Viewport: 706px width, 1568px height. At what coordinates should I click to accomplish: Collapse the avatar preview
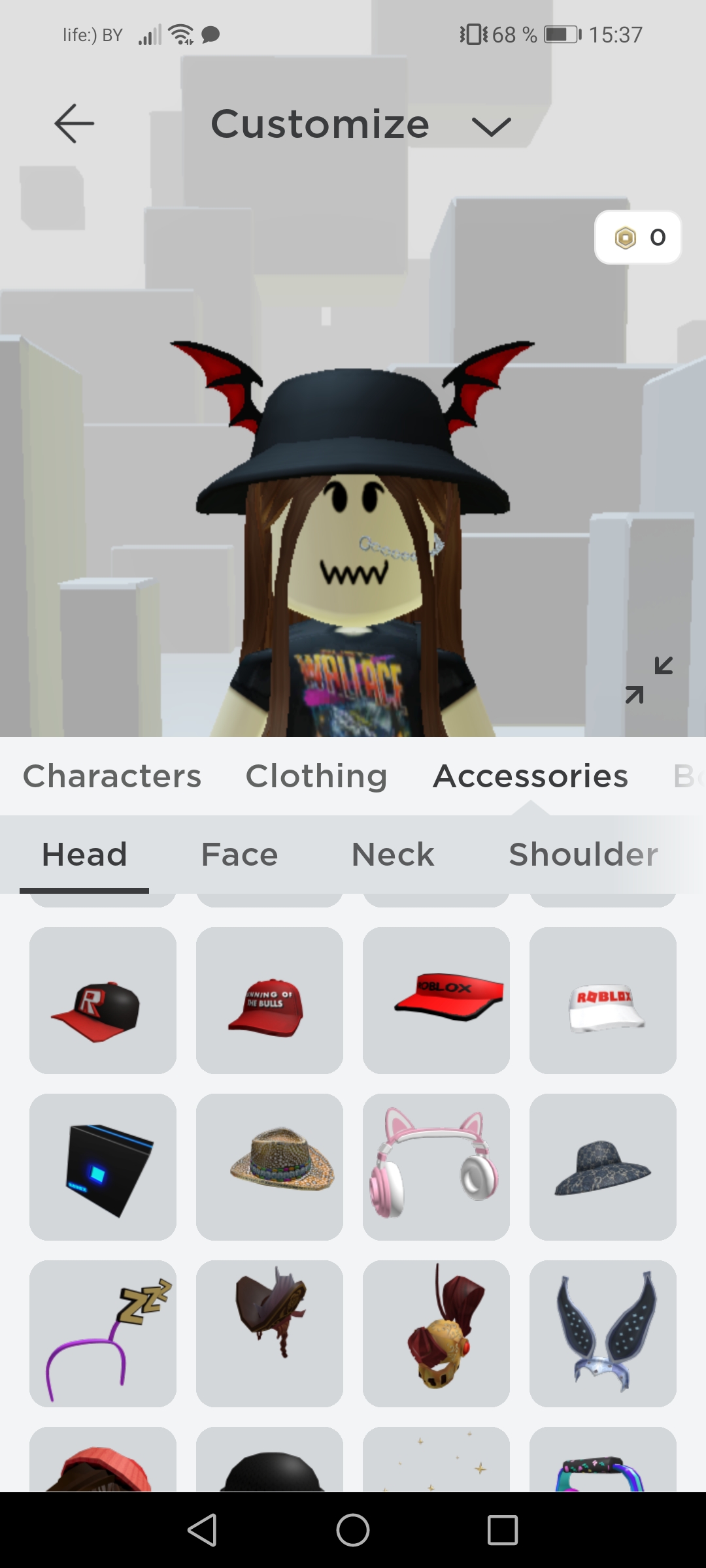[x=648, y=680]
